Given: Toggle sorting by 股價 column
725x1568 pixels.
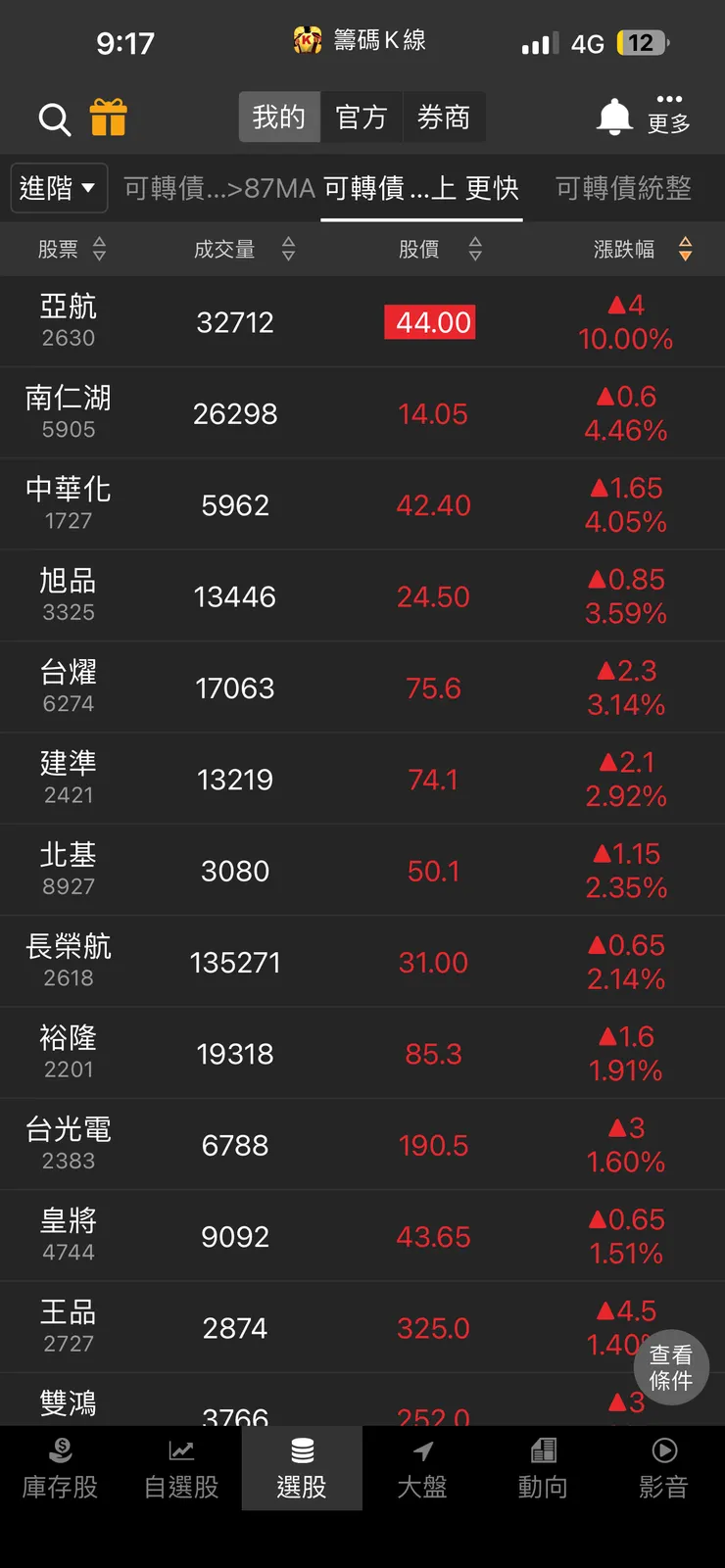Looking at the screenshot, I should (474, 249).
